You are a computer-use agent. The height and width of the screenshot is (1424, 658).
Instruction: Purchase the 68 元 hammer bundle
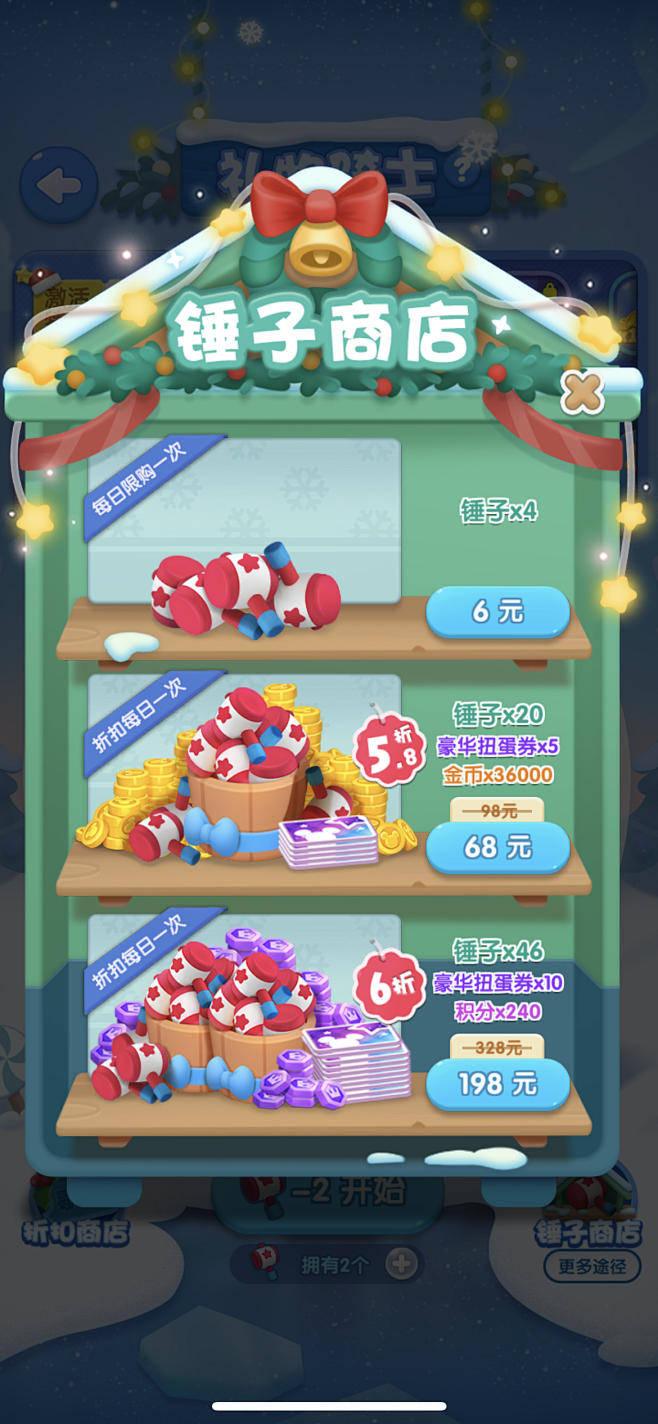497,848
